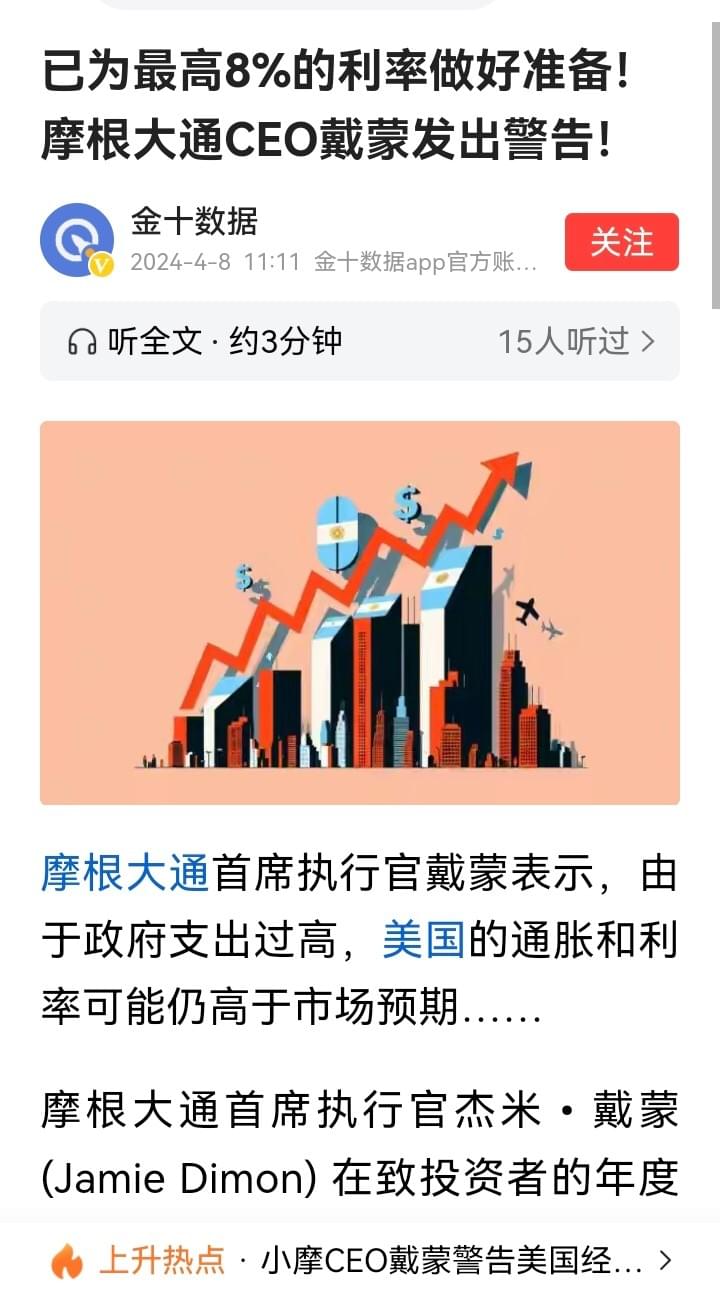Play the 听全文 audio version
The image size is (720, 1305).
[205, 342]
